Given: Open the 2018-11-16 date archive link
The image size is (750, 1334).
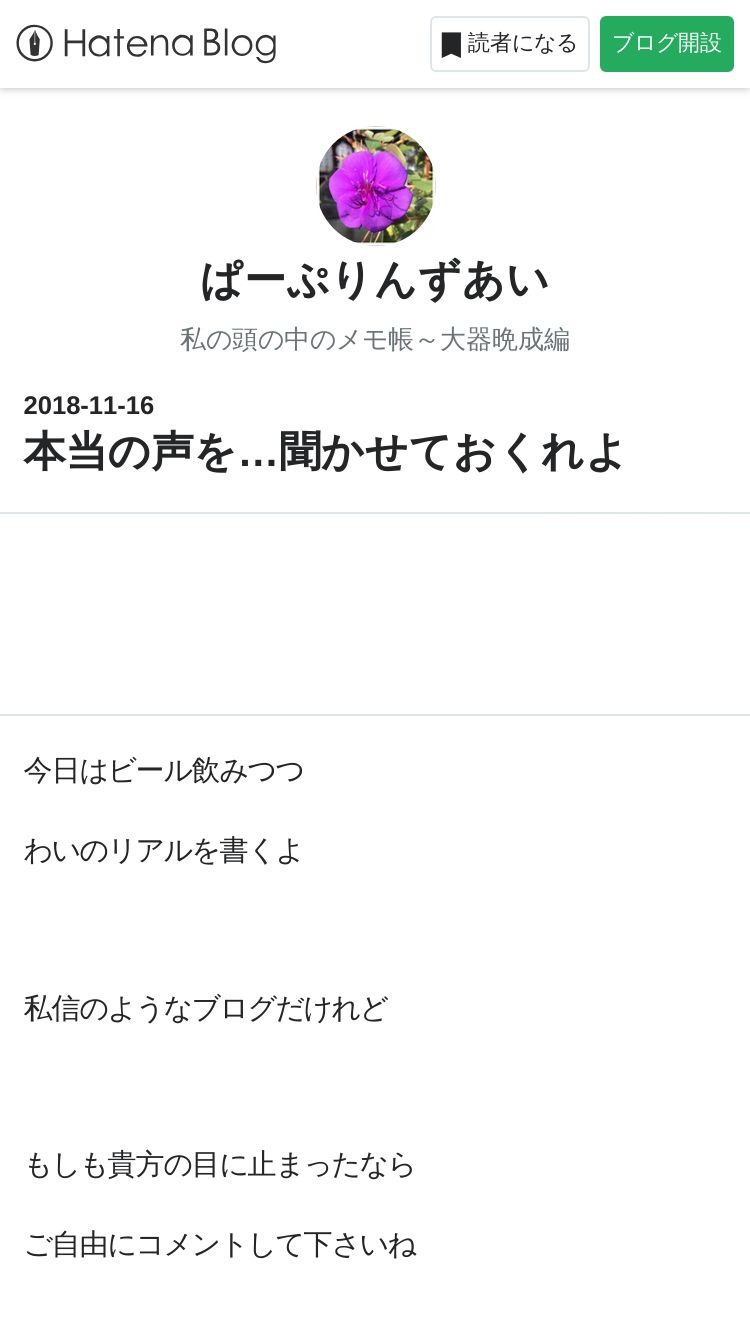Looking at the screenshot, I should 89,405.
